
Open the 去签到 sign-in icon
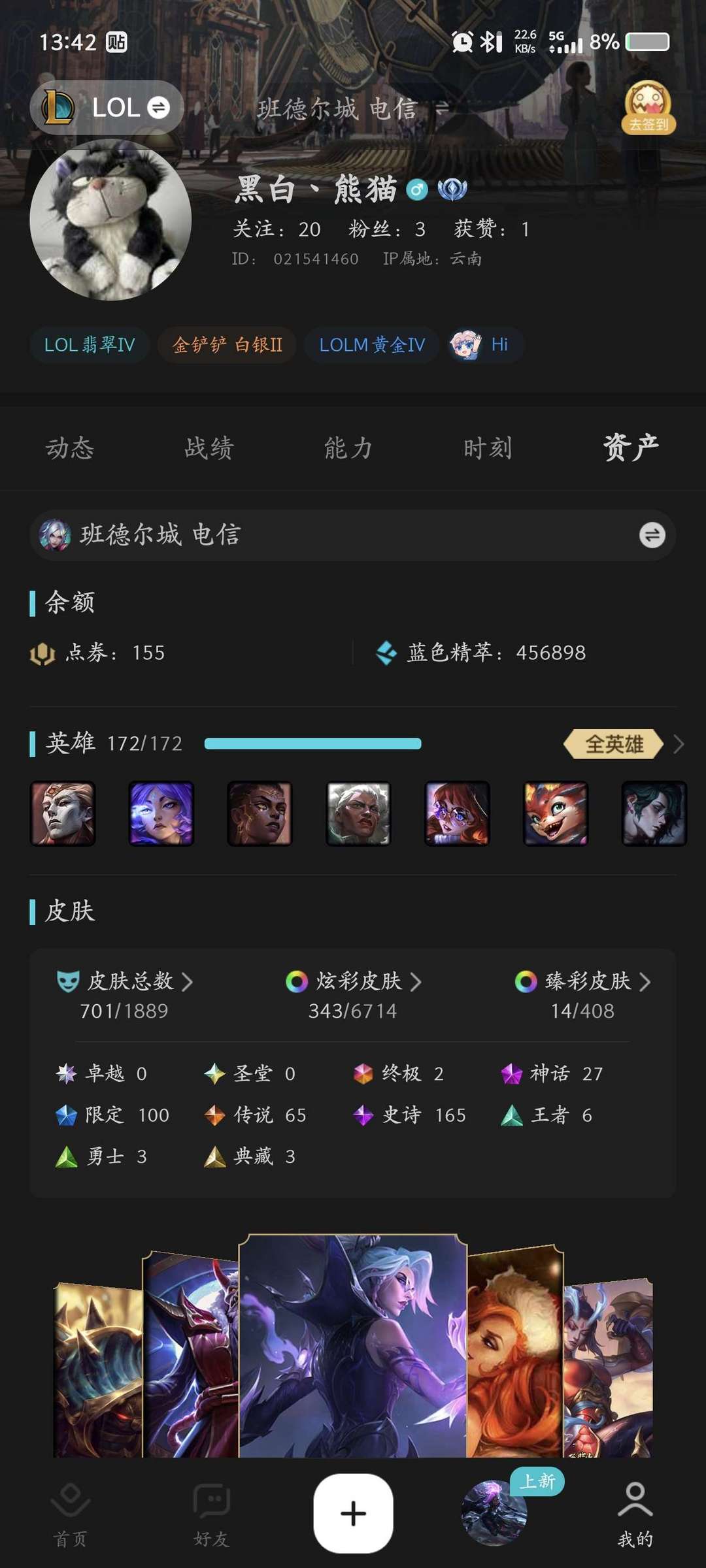click(x=648, y=109)
